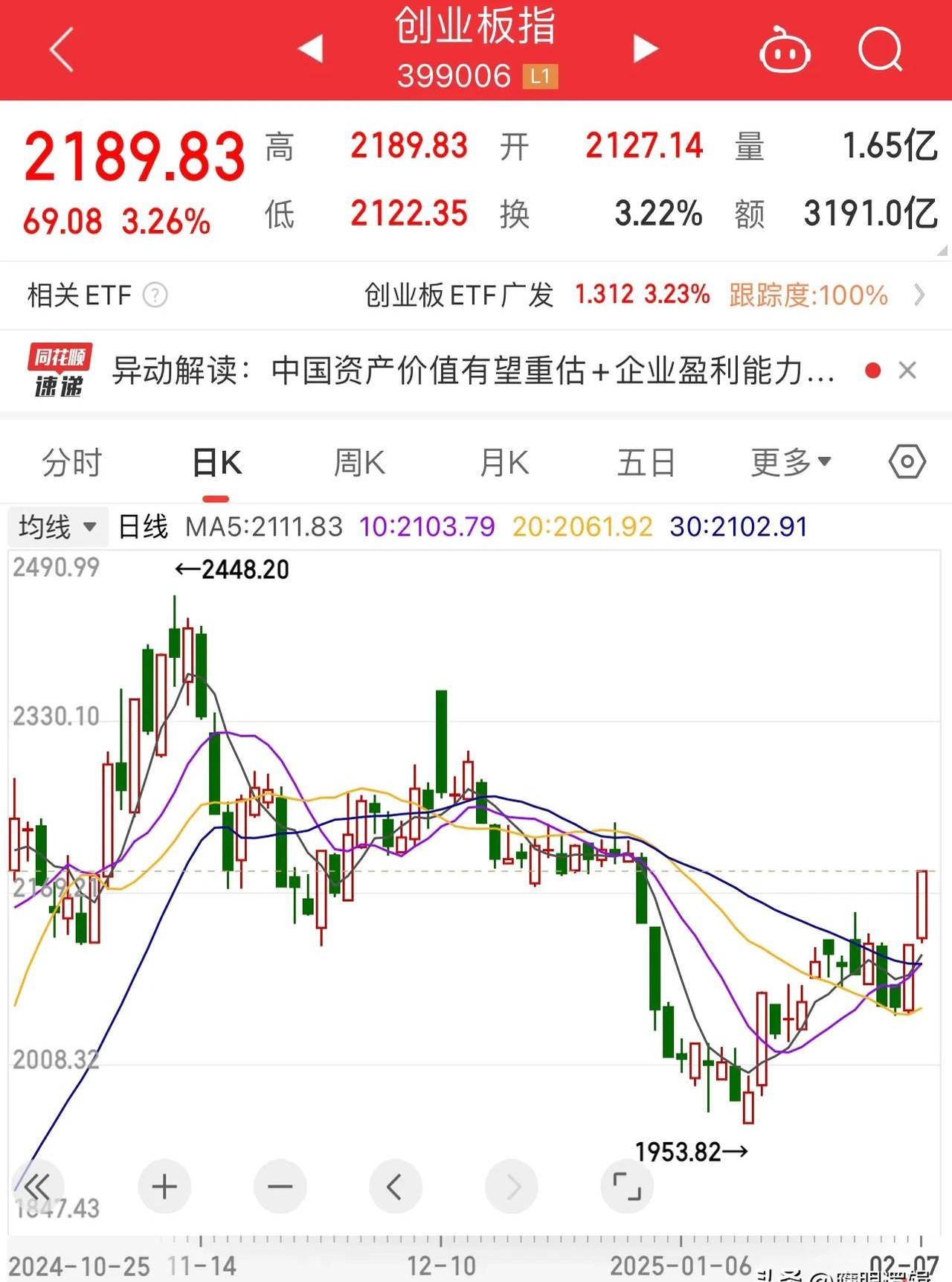952x1282 pixels.
Task: Open chart settings via the gear icon
Action: coord(907,461)
